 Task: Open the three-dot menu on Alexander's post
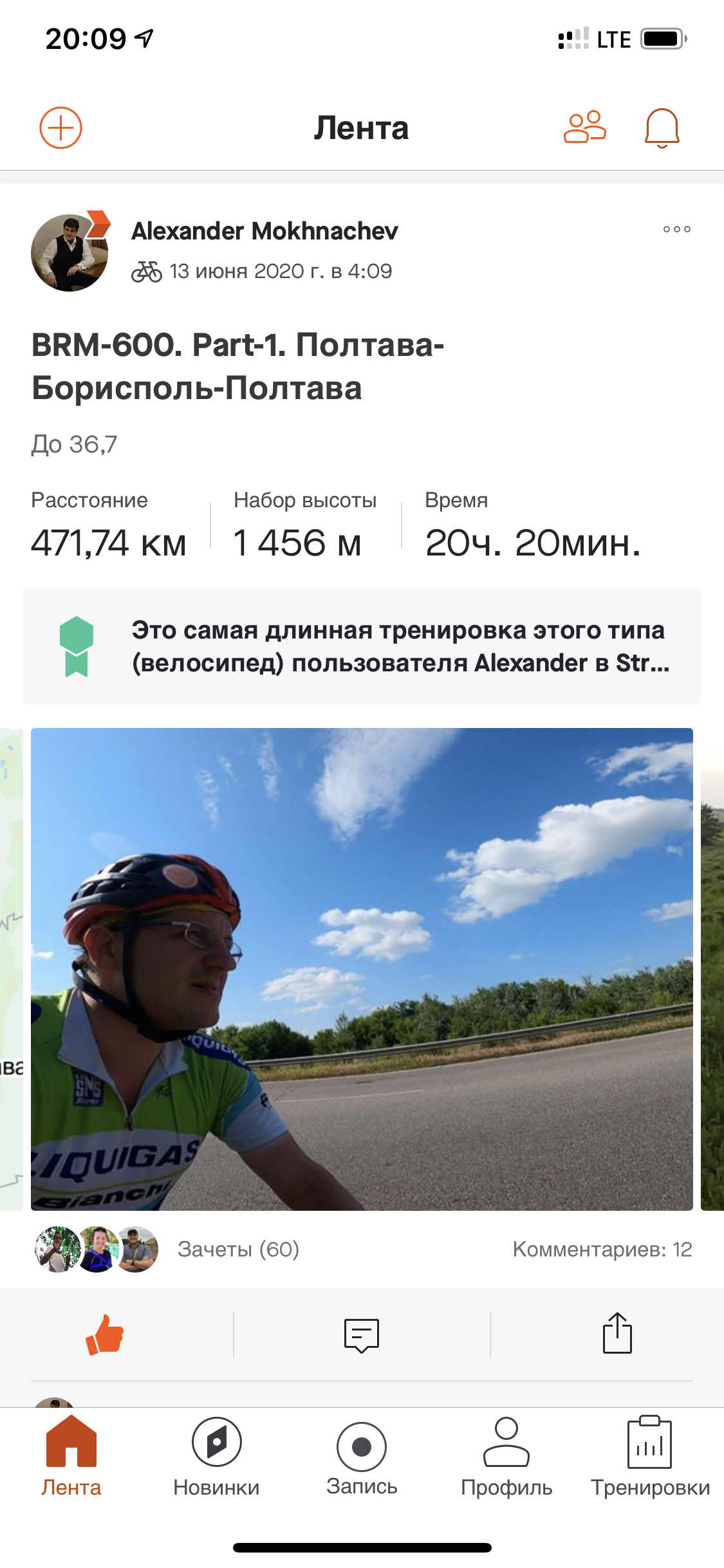point(676,229)
